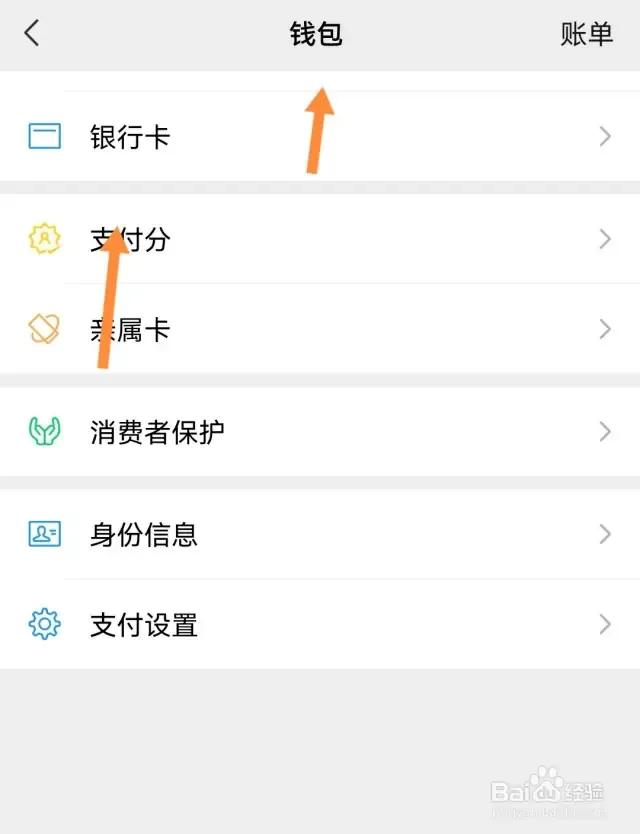Go back from the 钱包 page
Image resolution: width=640 pixels, height=834 pixels.
(32, 34)
